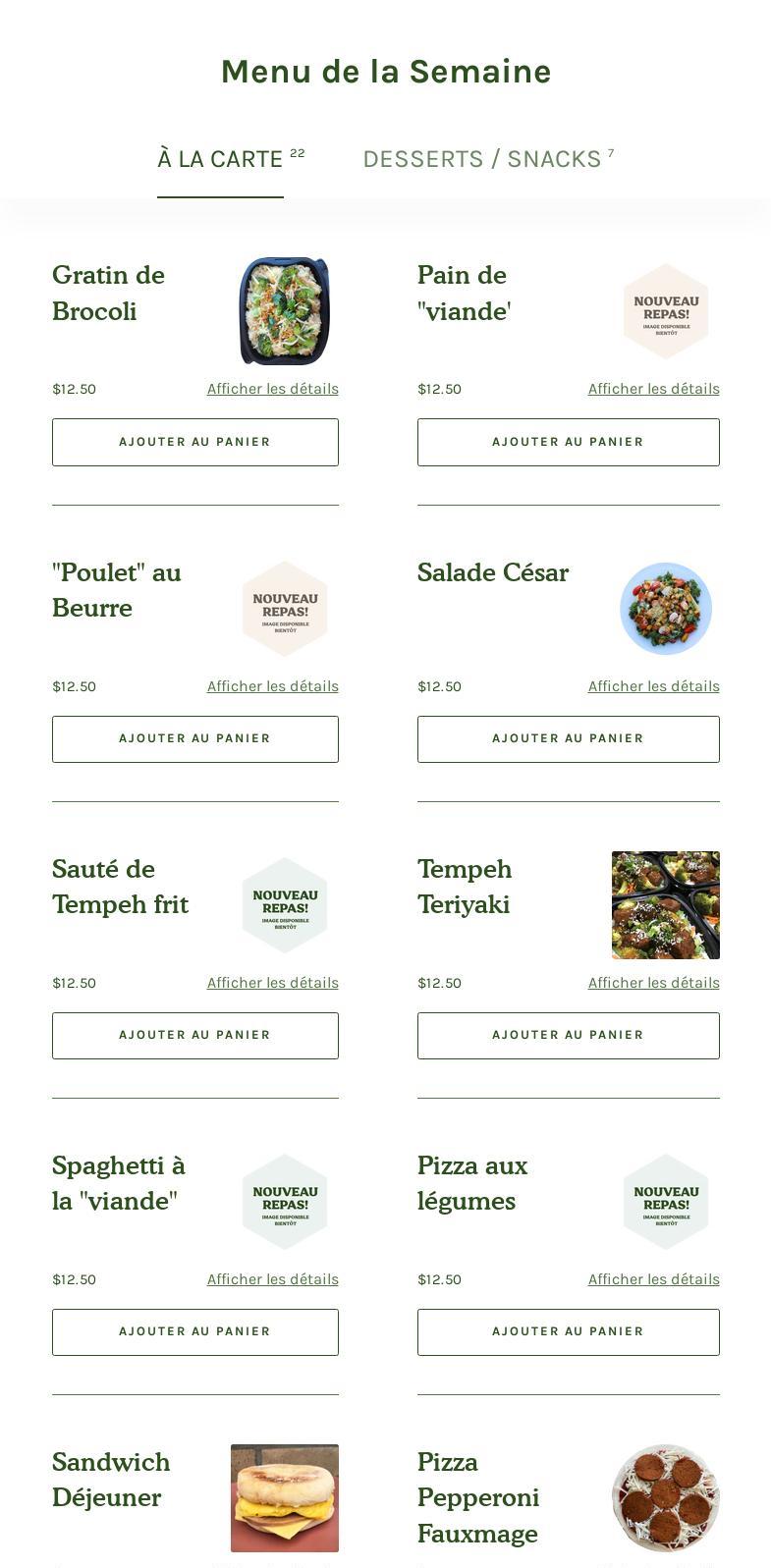View details of "Poulet" au Beurre
Image resolution: width=771 pixels, height=1568 pixels.
[x=272, y=686]
